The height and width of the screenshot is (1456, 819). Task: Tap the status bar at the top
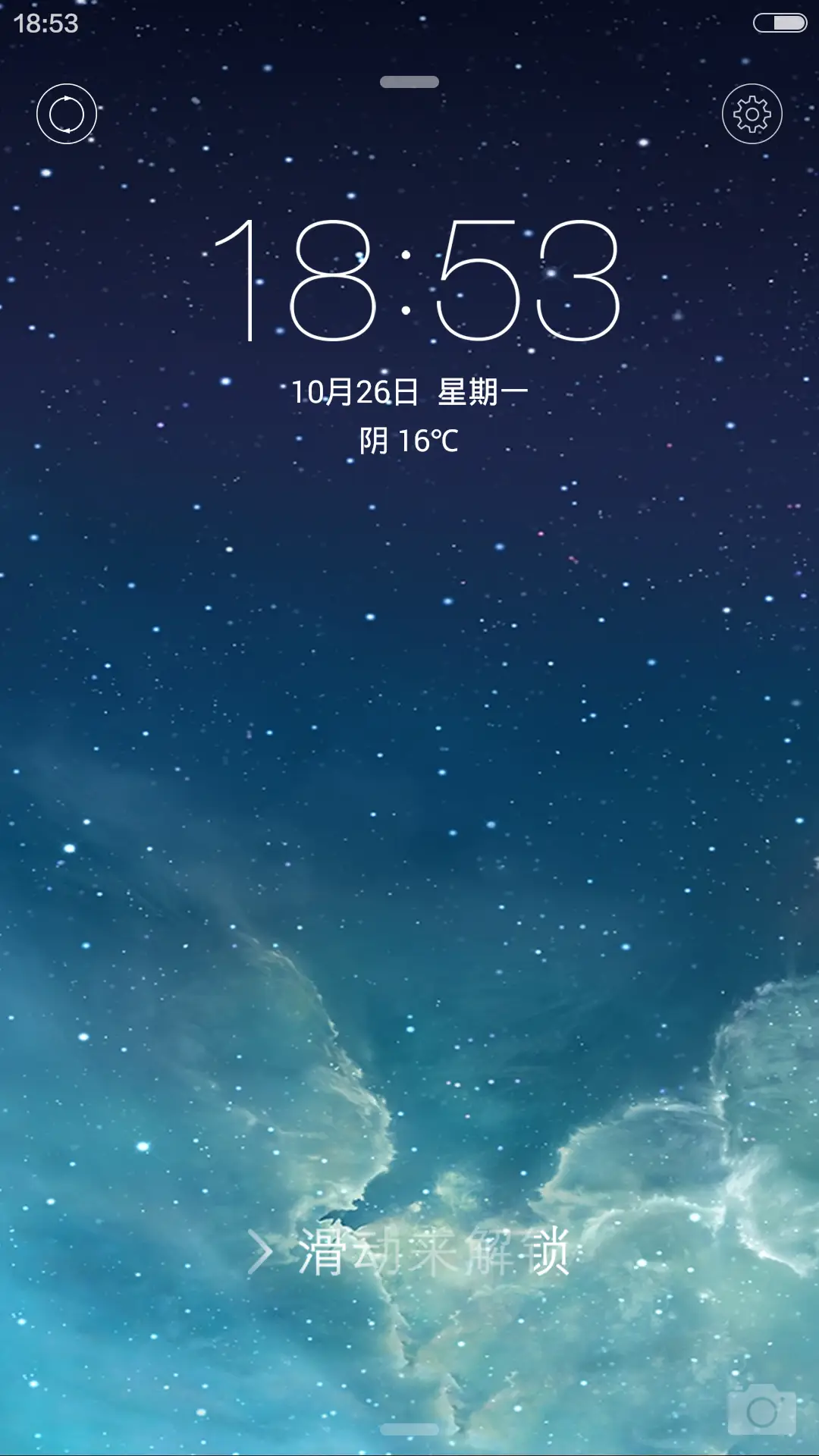(x=409, y=23)
